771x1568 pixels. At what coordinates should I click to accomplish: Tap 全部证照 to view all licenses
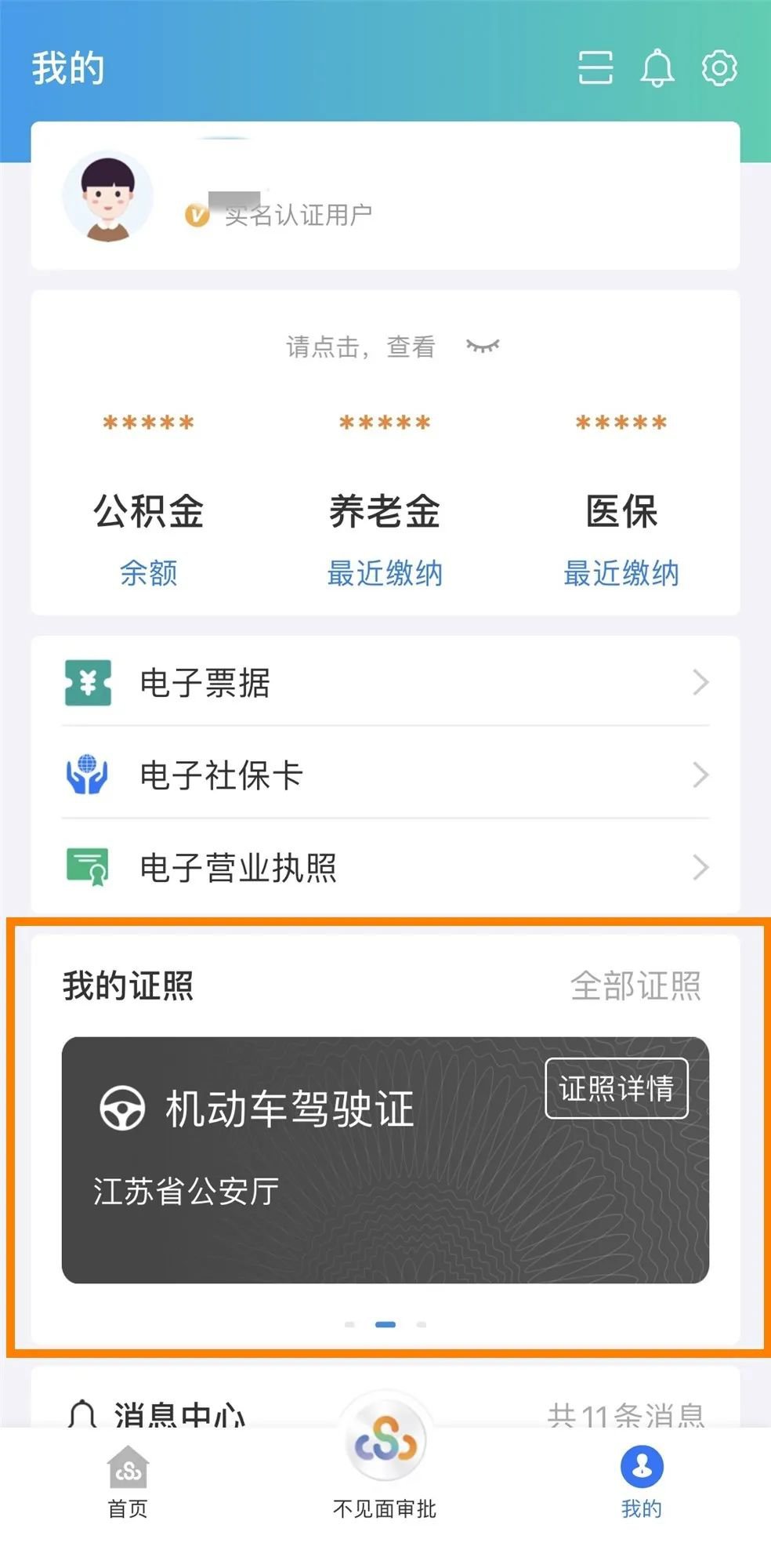coord(635,985)
